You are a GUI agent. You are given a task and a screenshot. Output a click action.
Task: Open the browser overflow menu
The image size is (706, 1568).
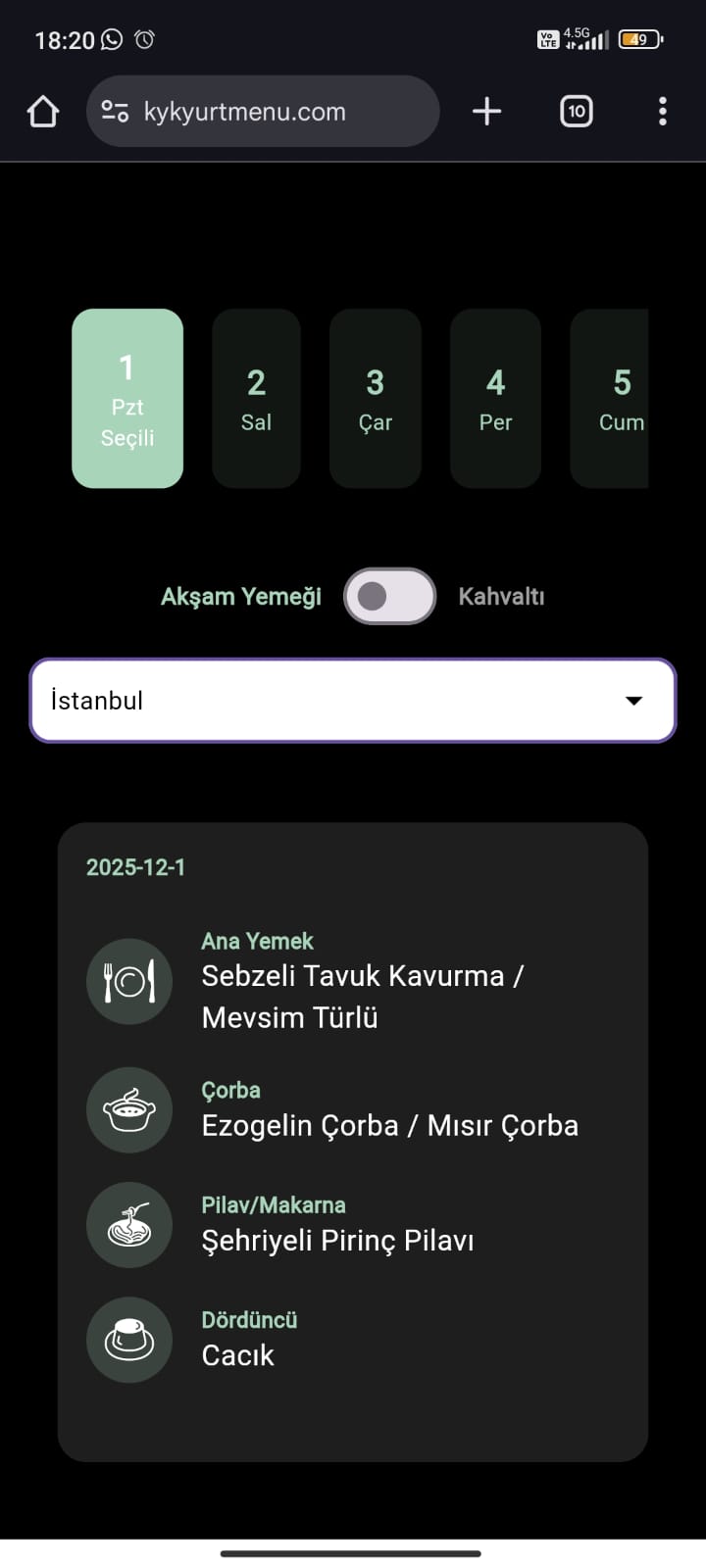[x=663, y=112]
